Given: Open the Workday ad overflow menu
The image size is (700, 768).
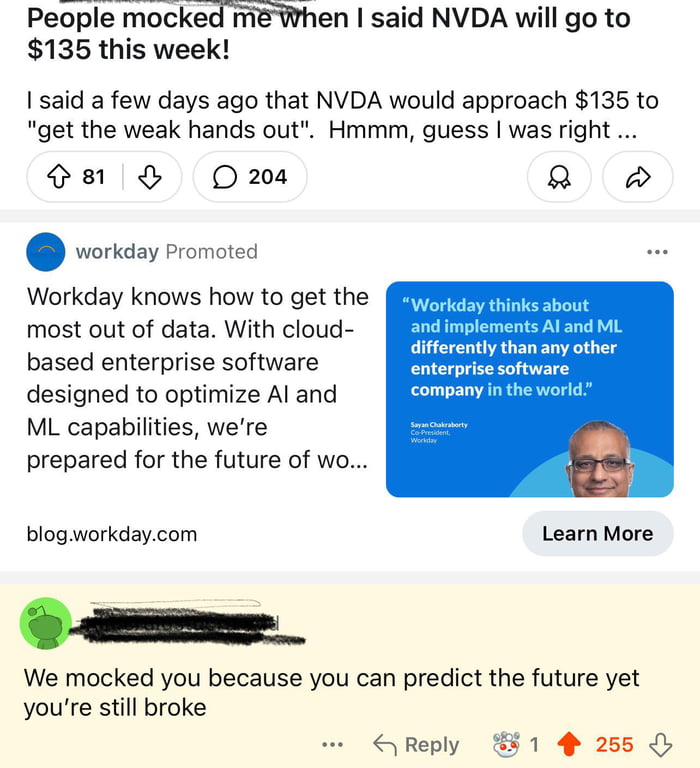Looking at the screenshot, I should [x=657, y=252].
